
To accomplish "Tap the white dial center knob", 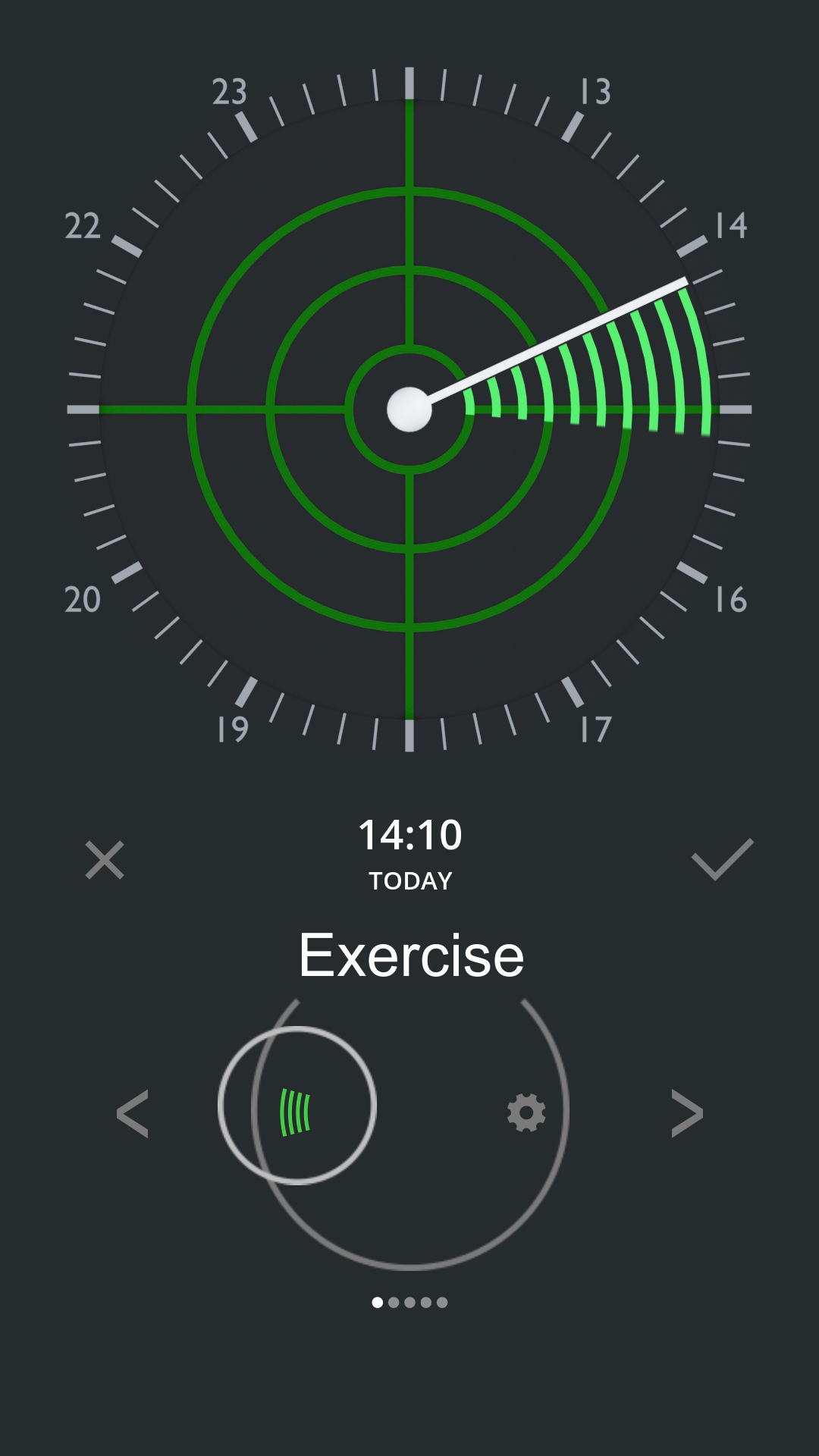I will (x=409, y=409).
